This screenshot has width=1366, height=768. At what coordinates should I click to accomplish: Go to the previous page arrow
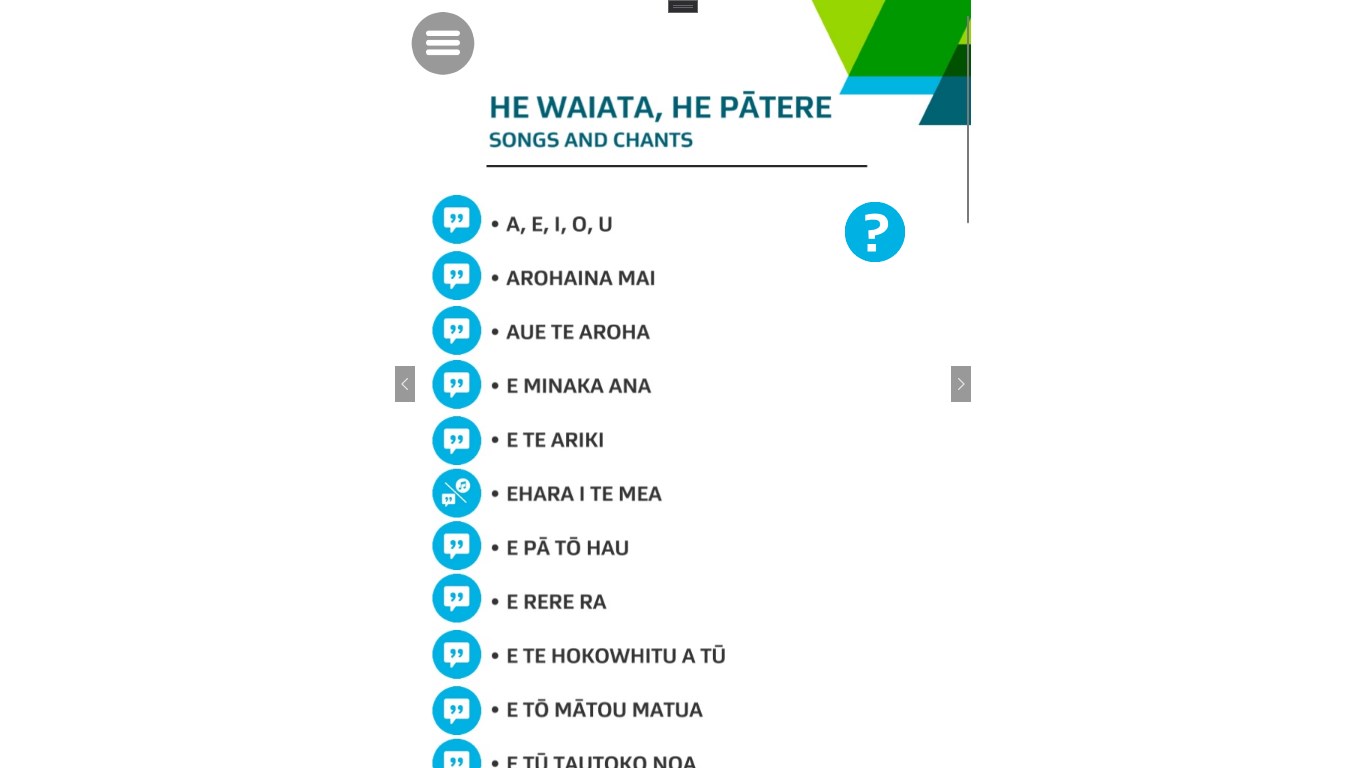point(405,384)
